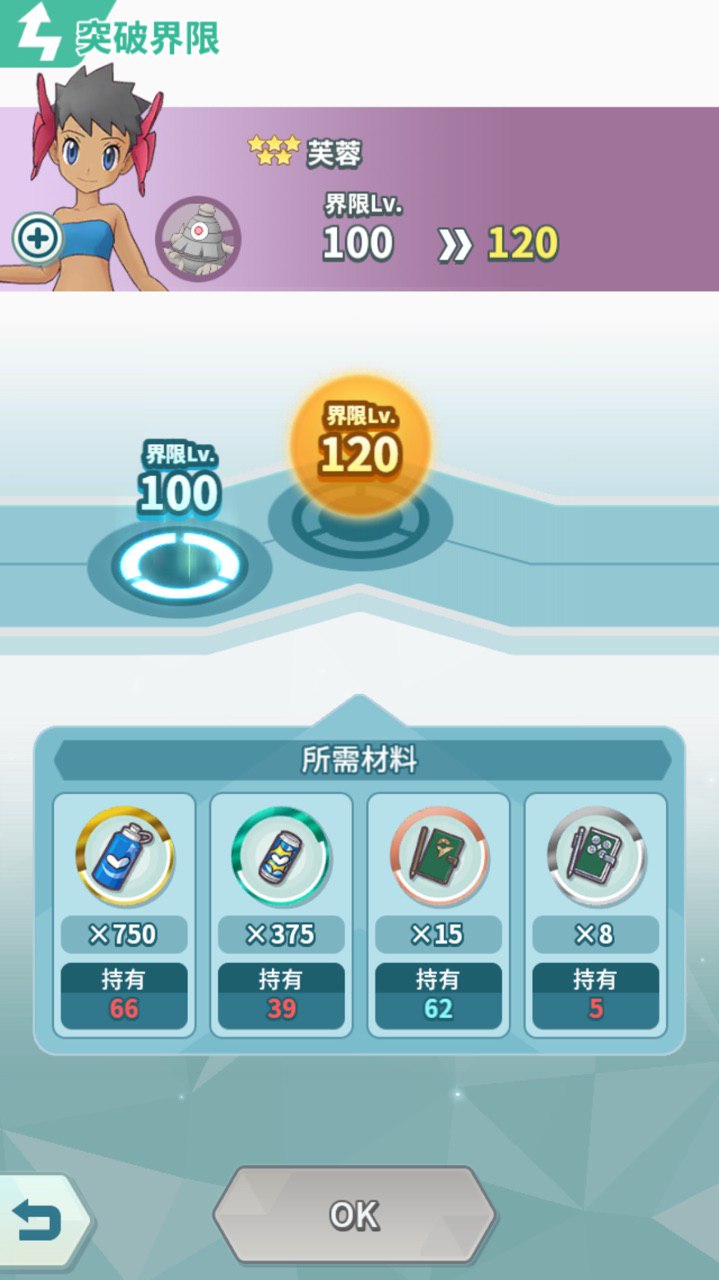Confirm with the OK button

click(x=354, y=1215)
